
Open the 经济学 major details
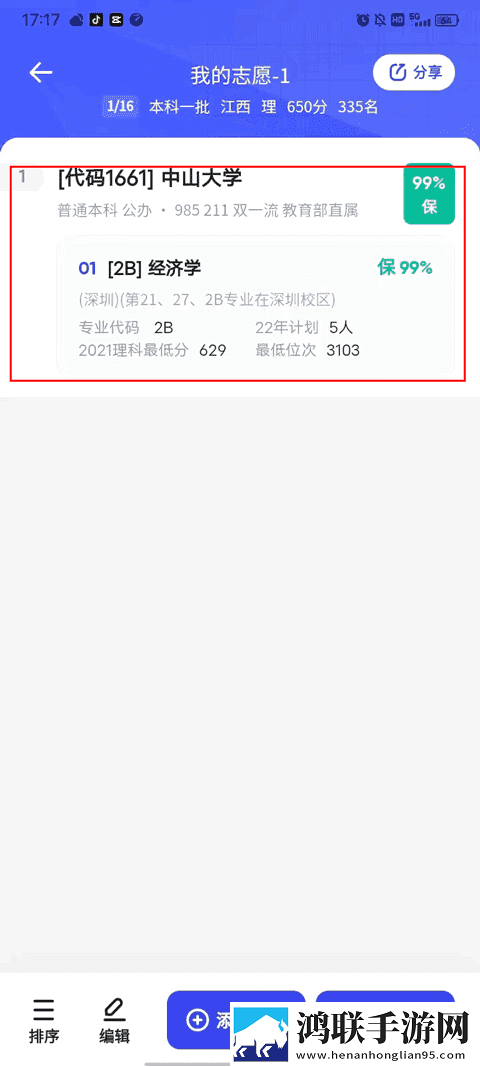pyautogui.click(x=256, y=308)
